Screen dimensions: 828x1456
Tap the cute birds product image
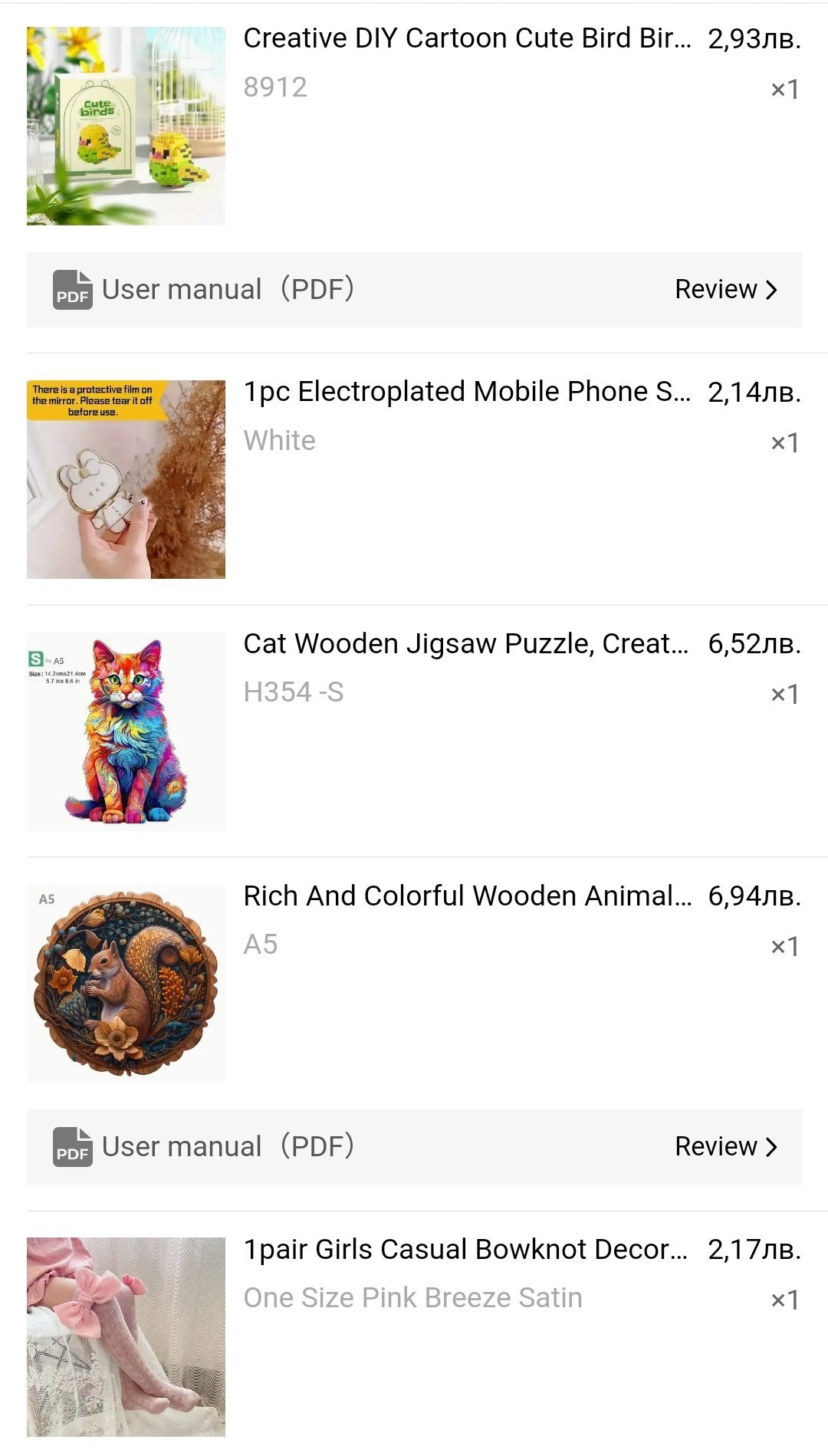[x=126, y=127]
